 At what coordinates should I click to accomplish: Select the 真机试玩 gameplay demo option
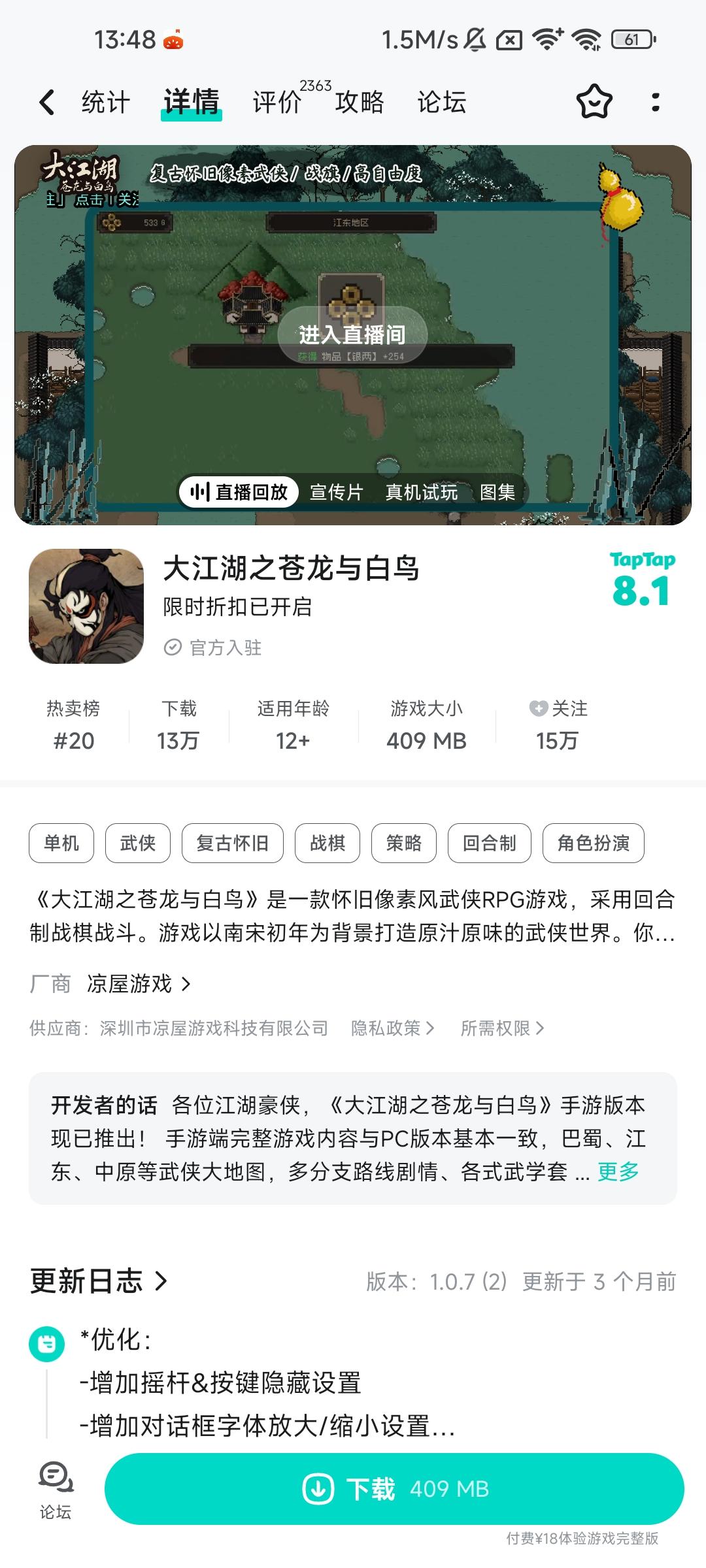[422, 493]
